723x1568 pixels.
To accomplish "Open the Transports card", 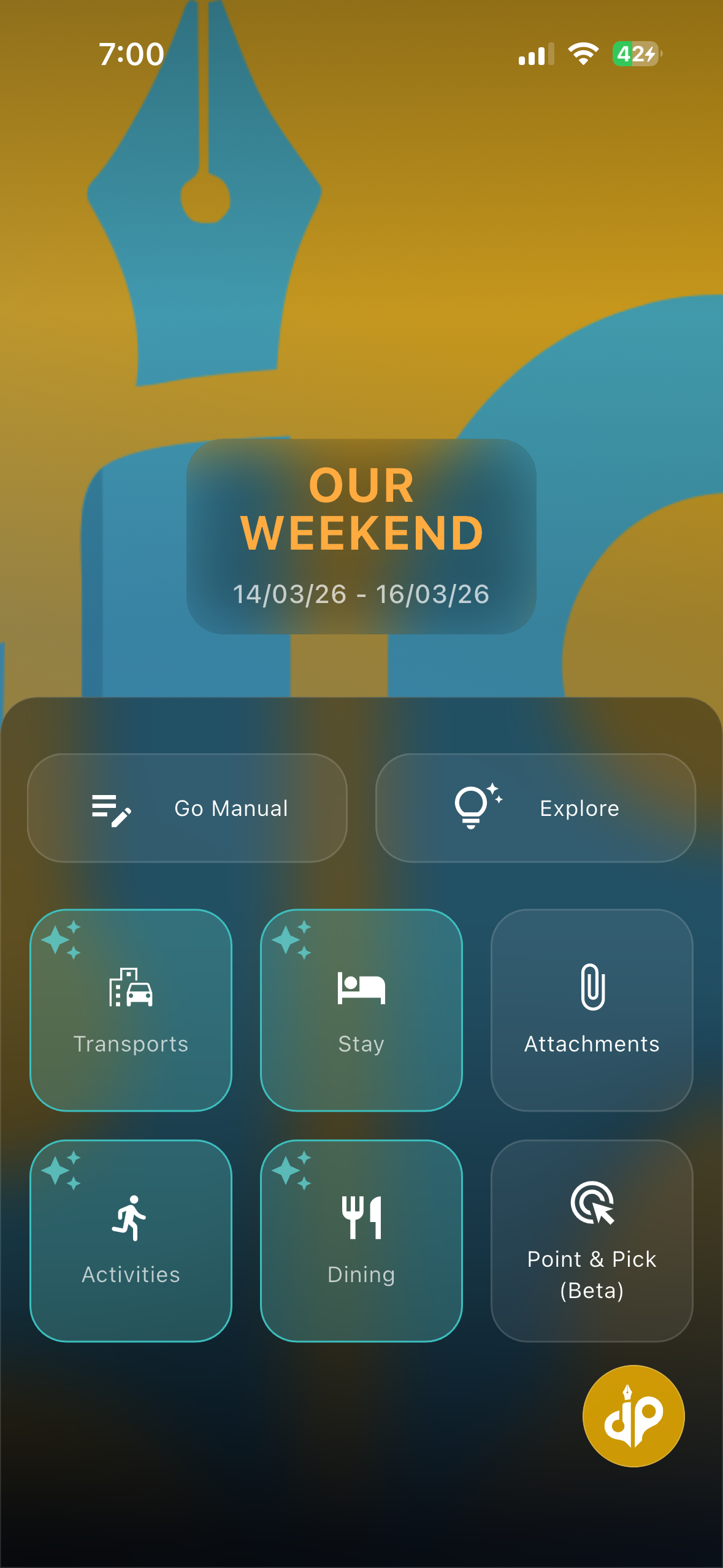I will (x=131, y=1010).
